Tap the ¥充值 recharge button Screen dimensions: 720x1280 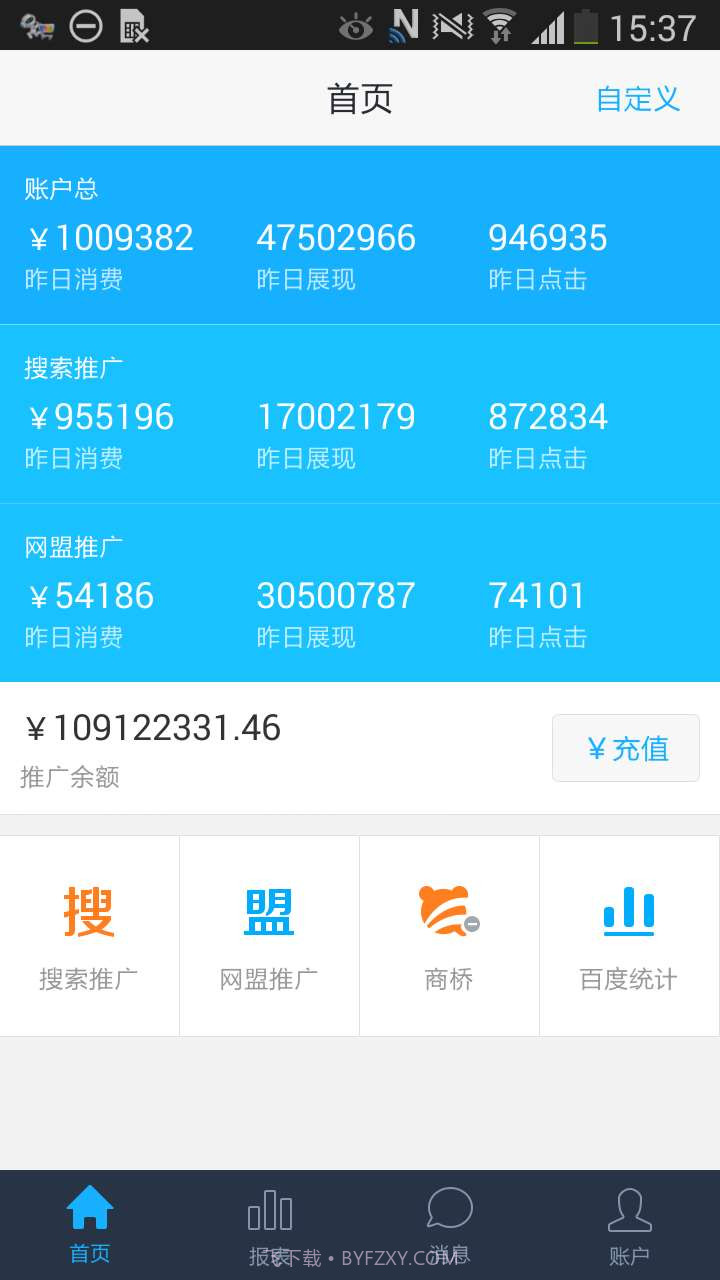point(625,748)
